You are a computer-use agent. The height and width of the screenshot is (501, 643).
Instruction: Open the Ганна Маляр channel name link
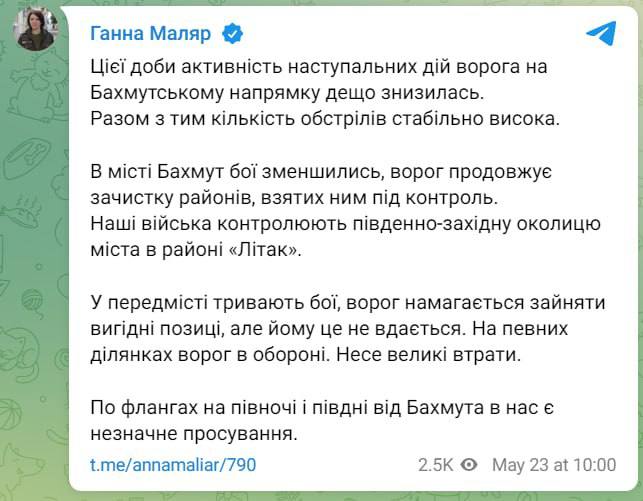(x=151, y=33)
